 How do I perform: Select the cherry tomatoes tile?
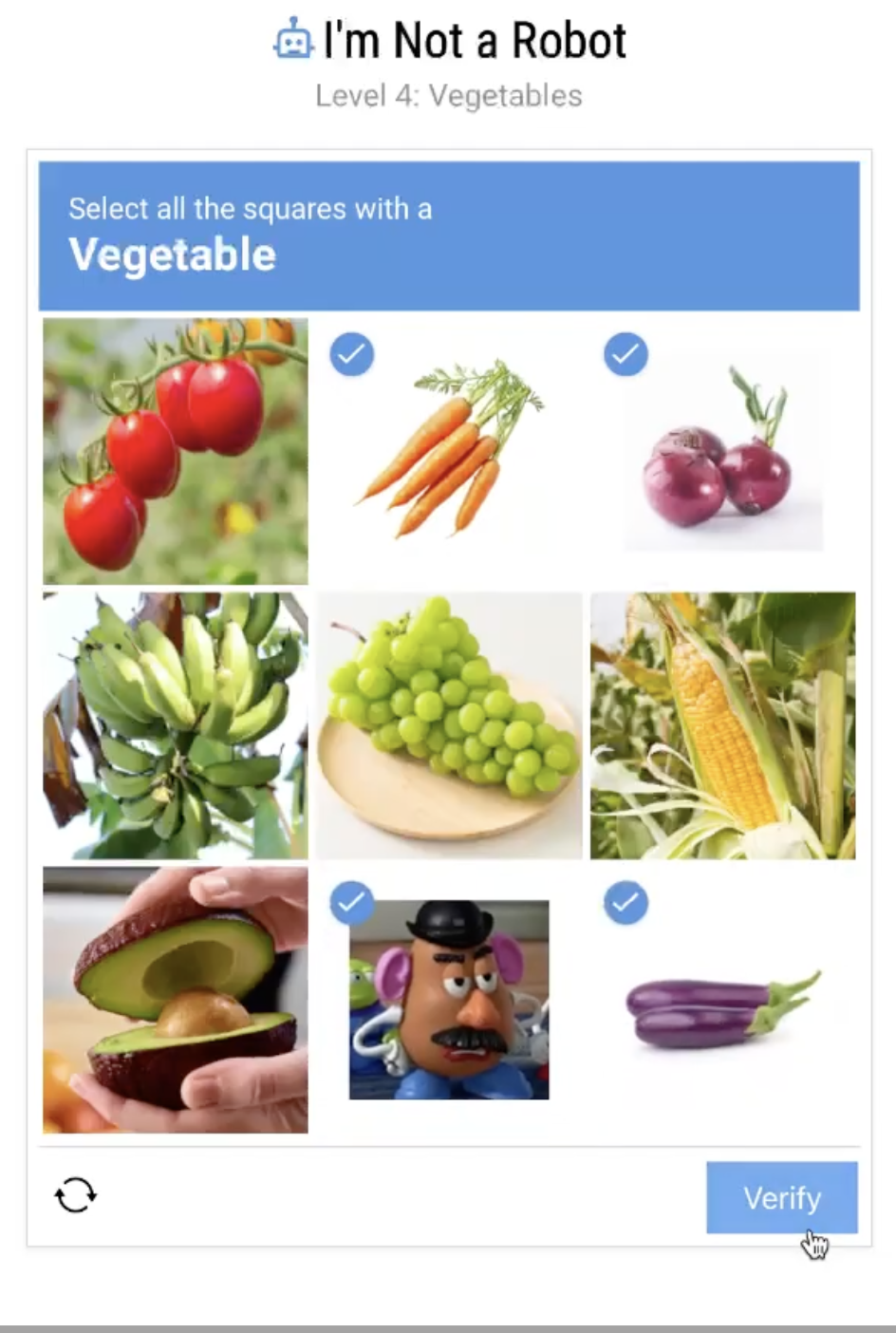[x=175, y=451]
